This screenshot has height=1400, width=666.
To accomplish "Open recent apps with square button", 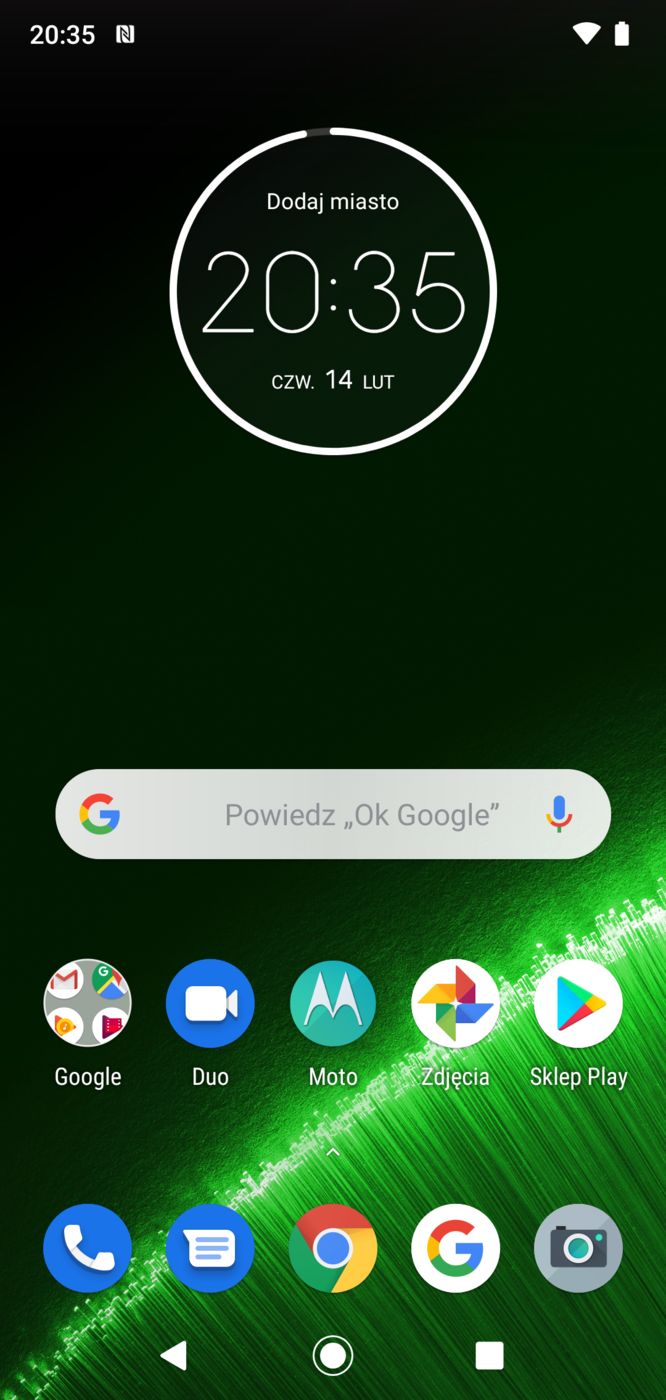I will (489, 1355).
